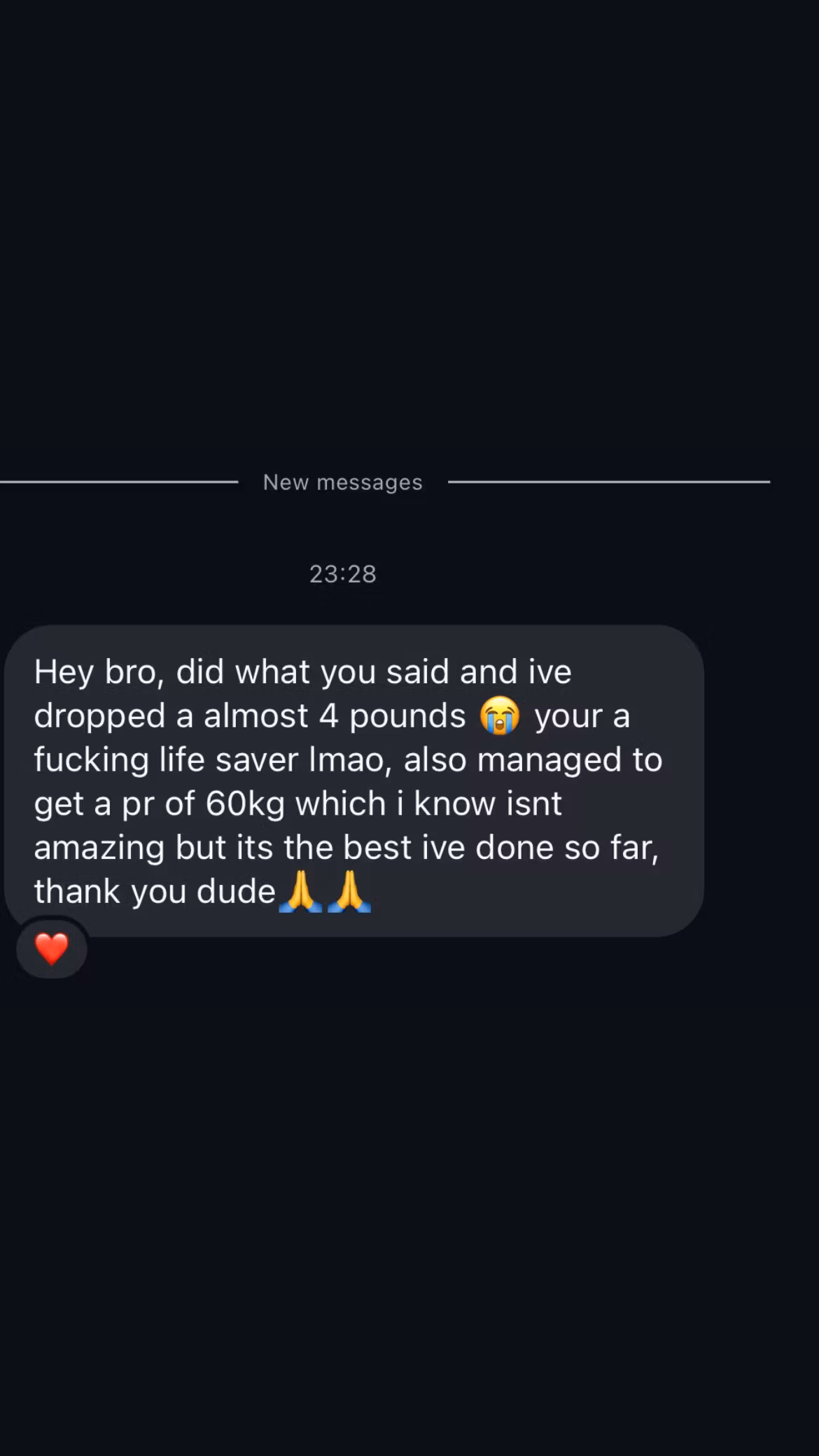Tap the heart reaction under the message
Screen dimensions: 819x1456
[52, 948]
